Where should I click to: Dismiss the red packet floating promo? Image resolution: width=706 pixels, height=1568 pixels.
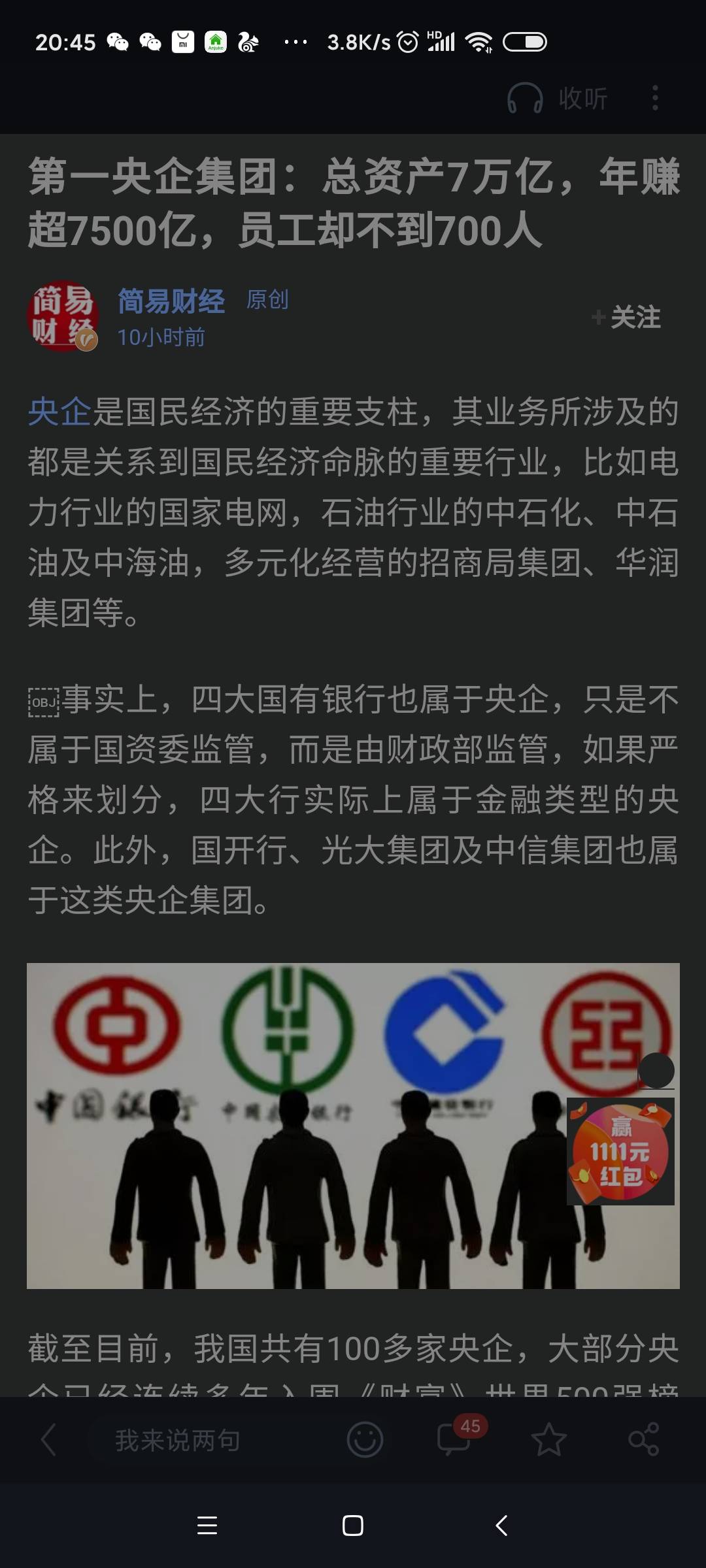tap(656, 1070)
